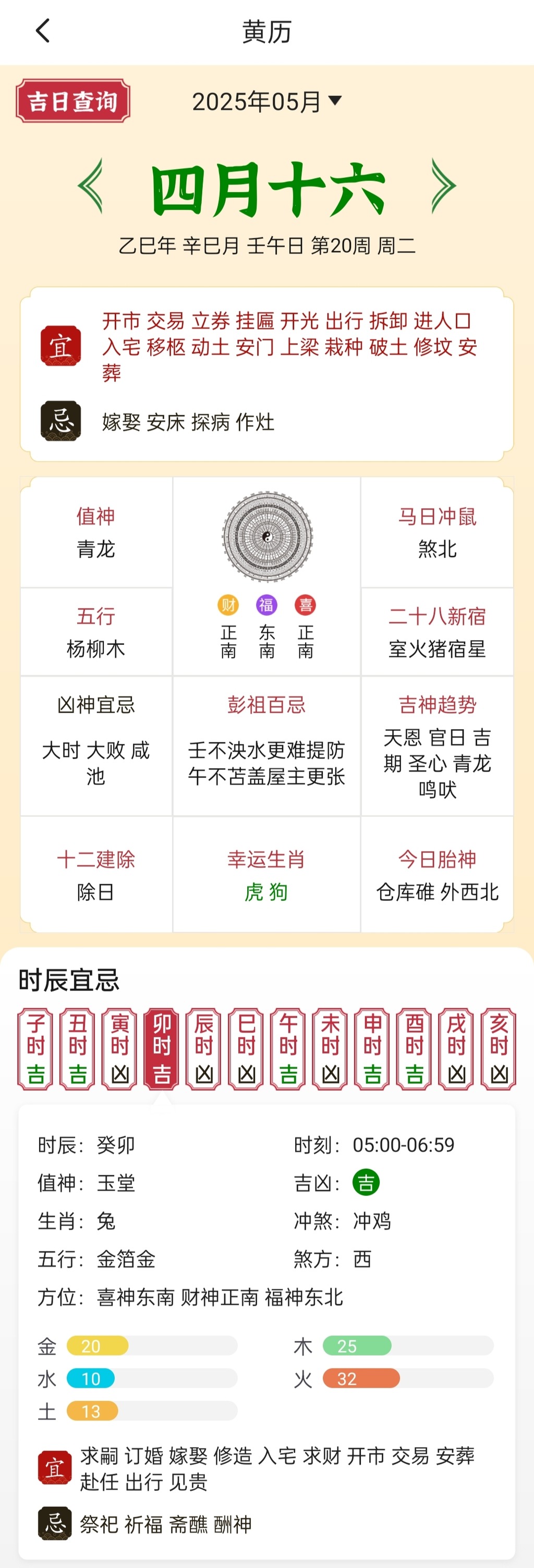Image resolution: width=534 pixels, height=1568 pixels.
Task: Open the 2025年05月 month dropdown
Action: tap(266, 102)
